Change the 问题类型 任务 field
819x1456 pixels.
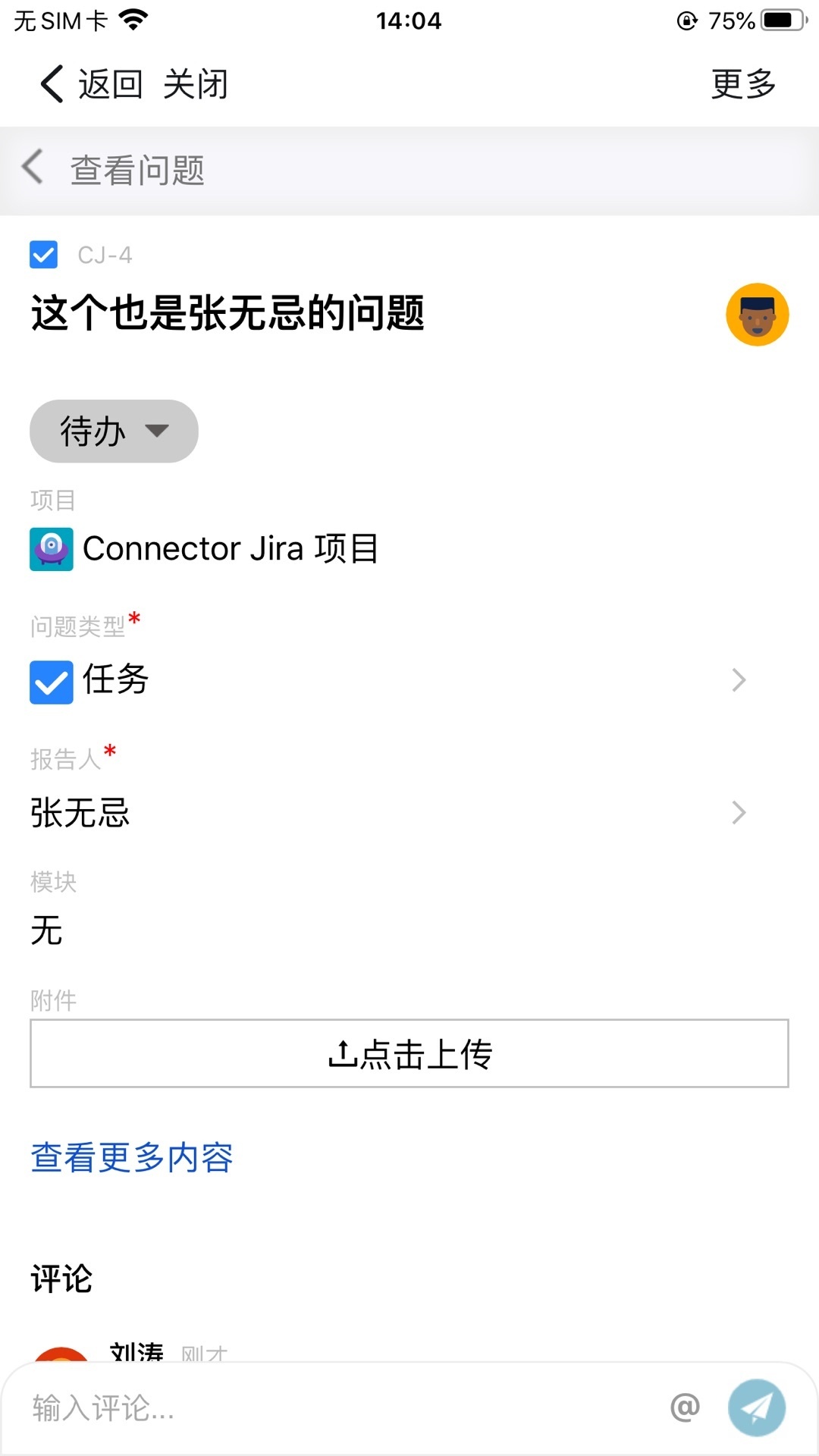[x=387, y=679]
